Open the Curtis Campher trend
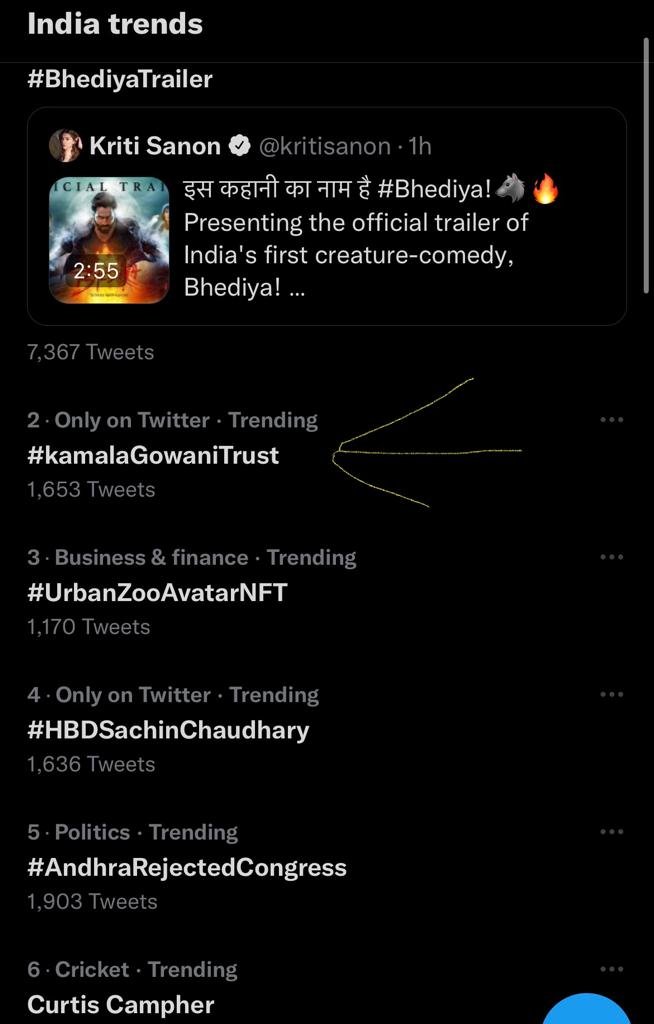 click(120, 1003)
